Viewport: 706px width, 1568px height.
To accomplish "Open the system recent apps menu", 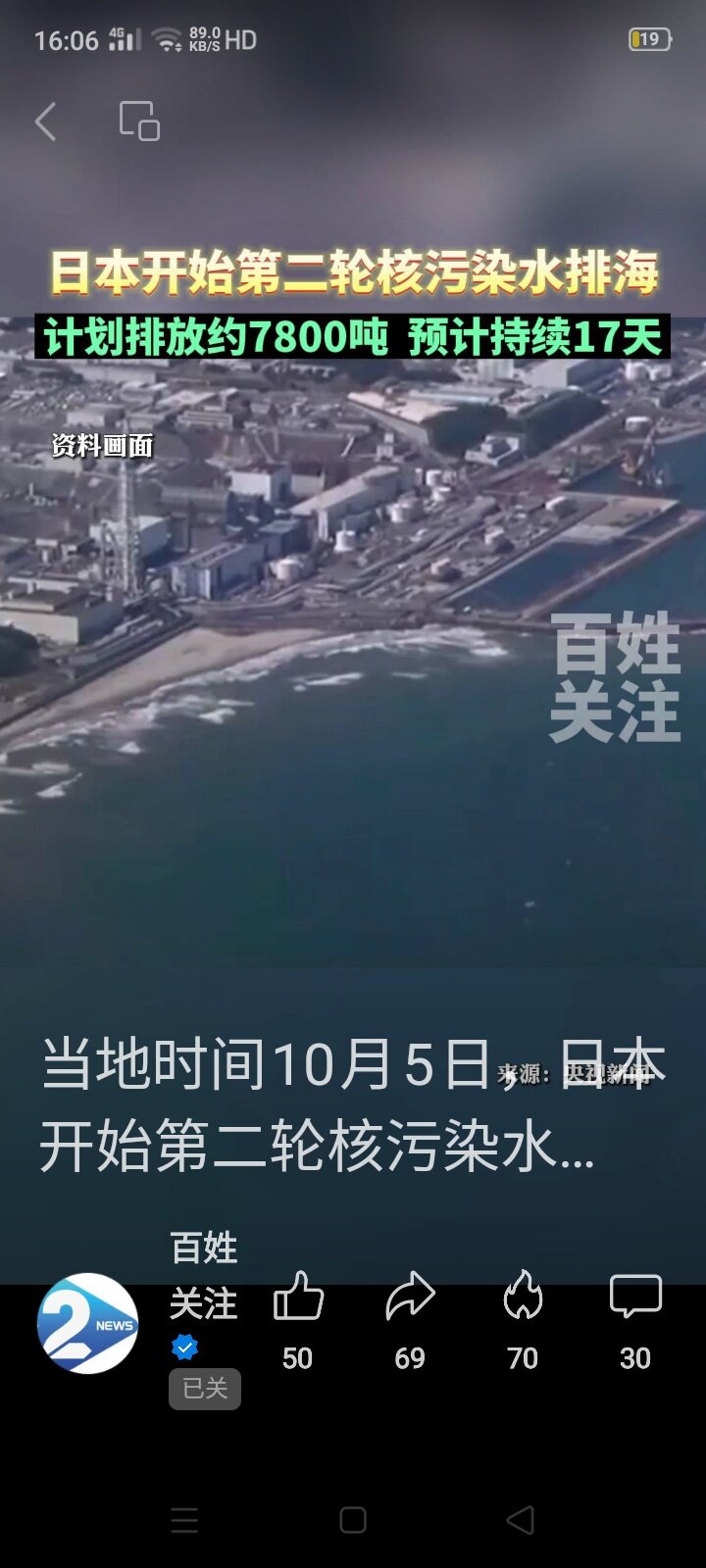I will tap(184, 1520).
